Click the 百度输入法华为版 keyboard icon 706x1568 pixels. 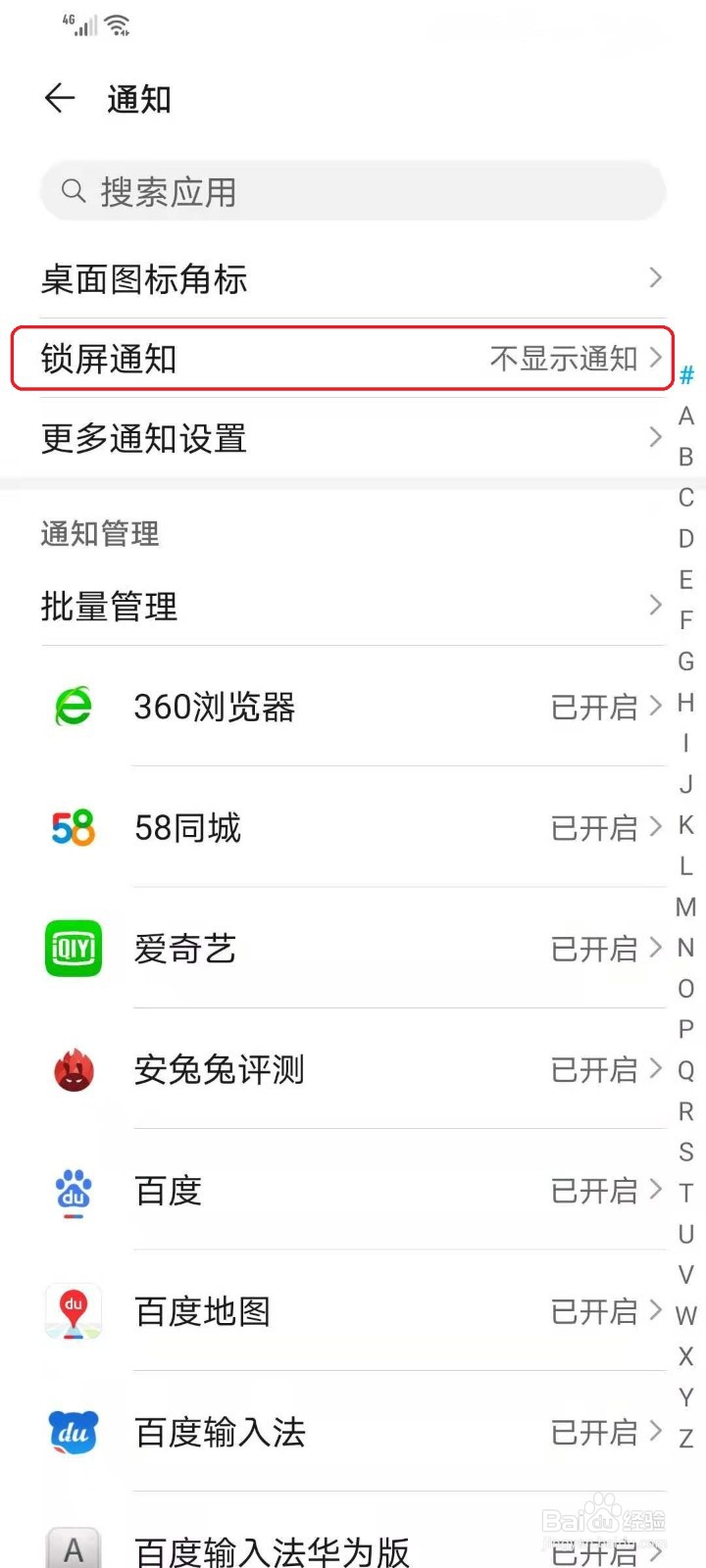tap(73, 1548)
